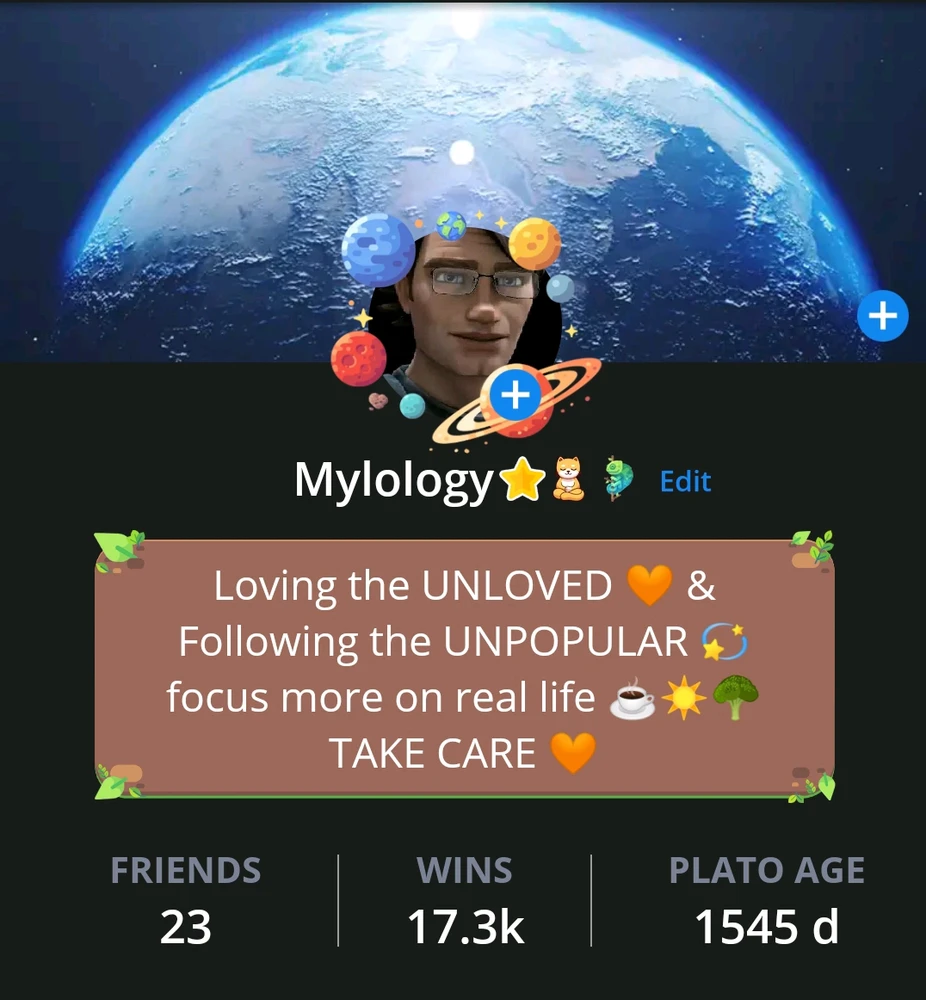Open the Friends count of 23
Image resolution: width=926 pixels, height=1000 pixels.
coord(186,927)
